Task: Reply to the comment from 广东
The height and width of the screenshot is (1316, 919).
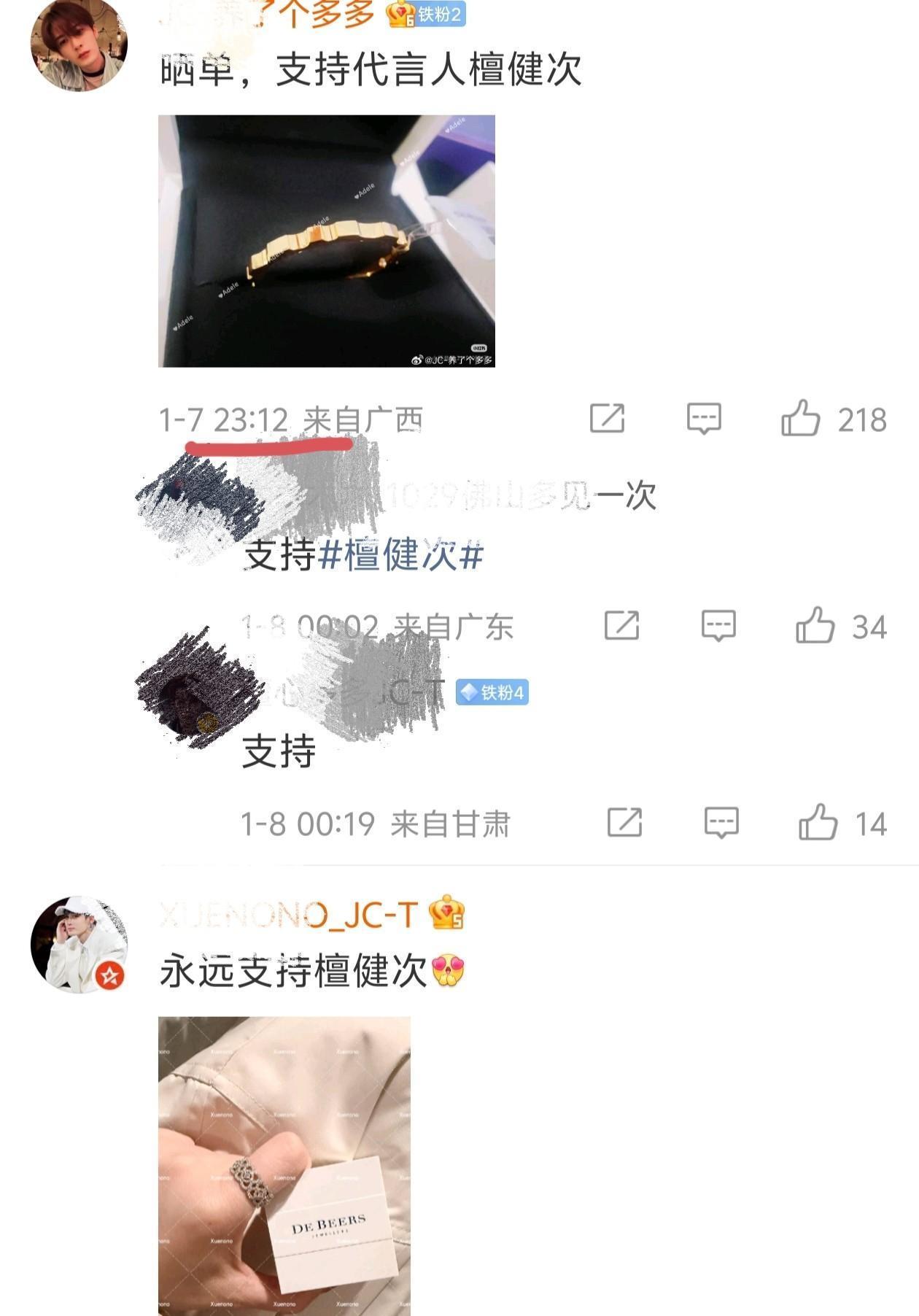Action: coord(718,626)
